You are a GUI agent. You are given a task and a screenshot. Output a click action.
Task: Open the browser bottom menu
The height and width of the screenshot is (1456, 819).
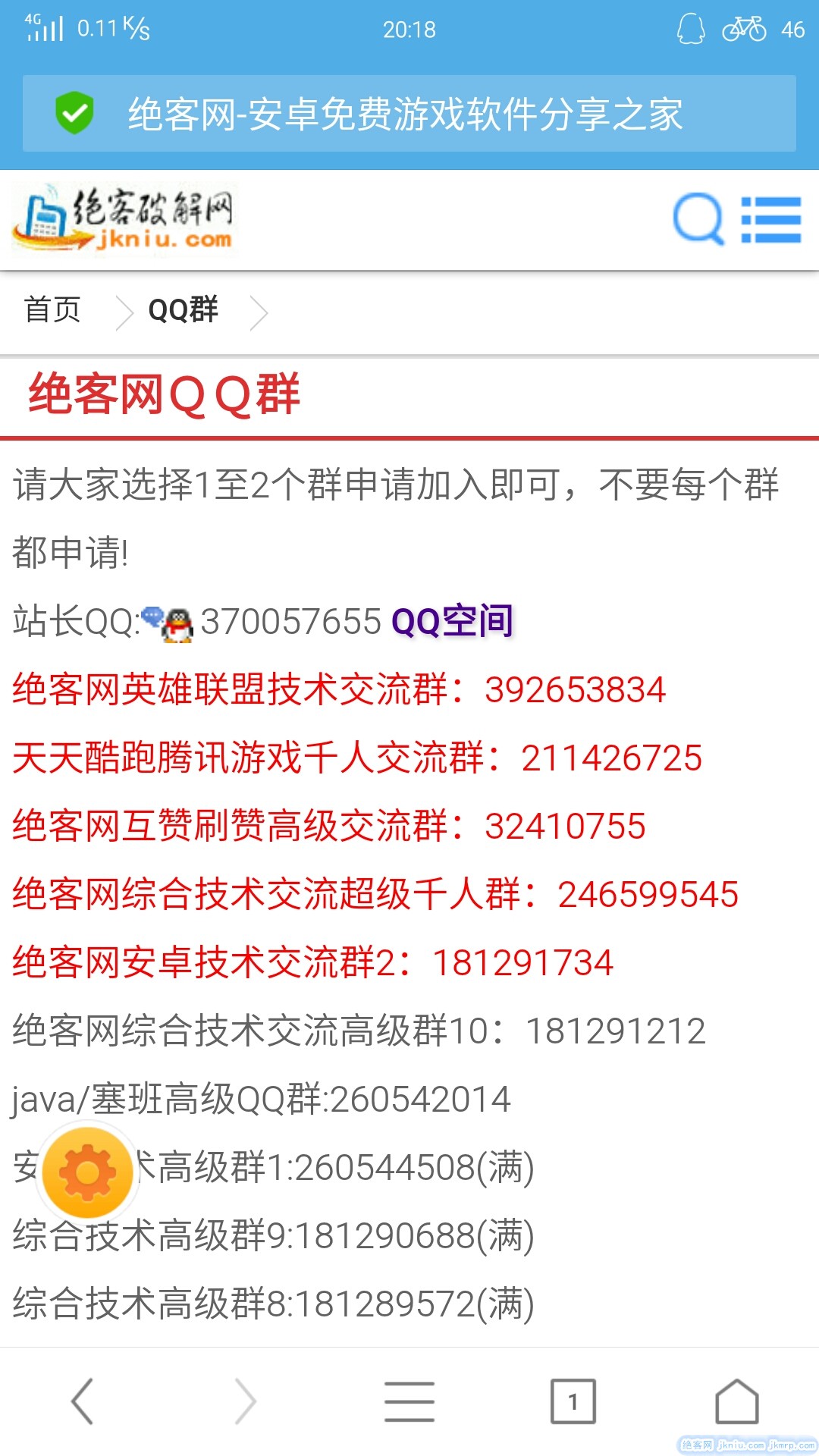409,1401
